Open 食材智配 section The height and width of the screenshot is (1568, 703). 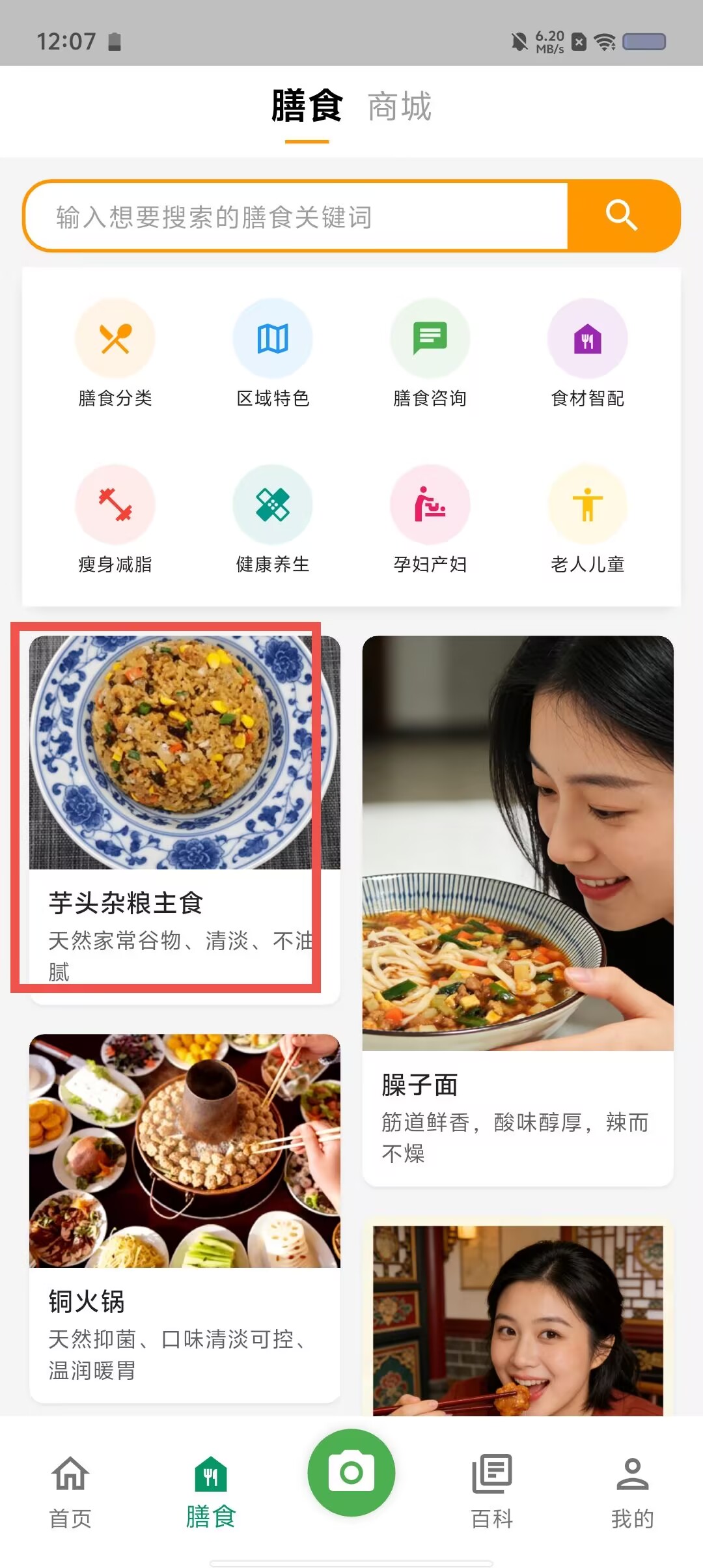pos(588,354)
